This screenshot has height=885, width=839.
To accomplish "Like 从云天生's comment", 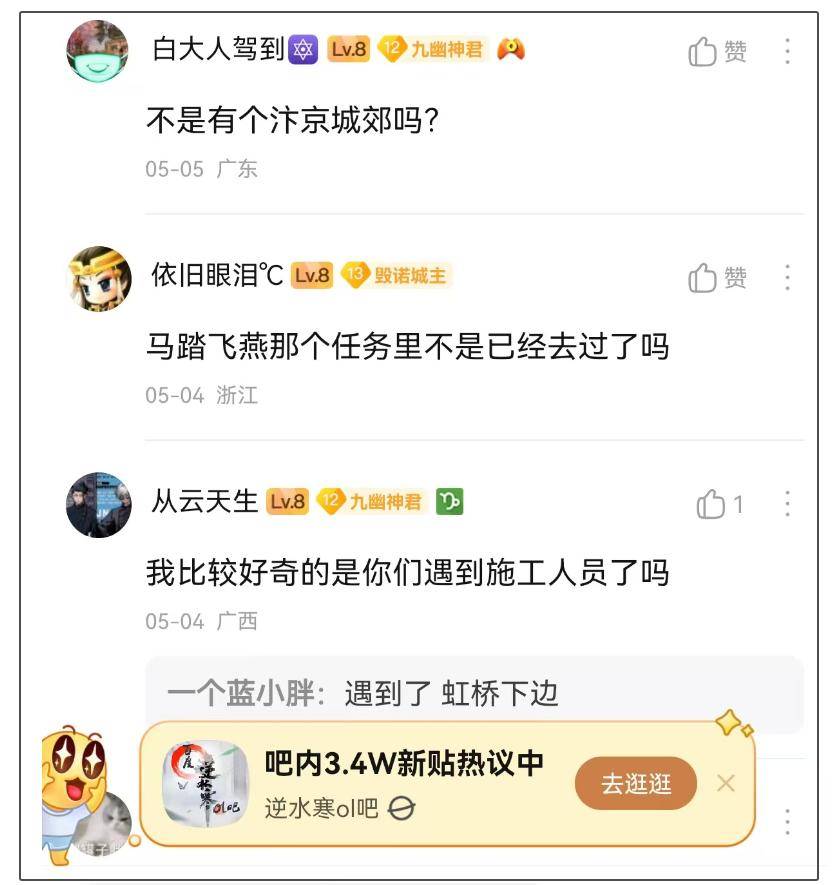I will (x=719, y=505).
